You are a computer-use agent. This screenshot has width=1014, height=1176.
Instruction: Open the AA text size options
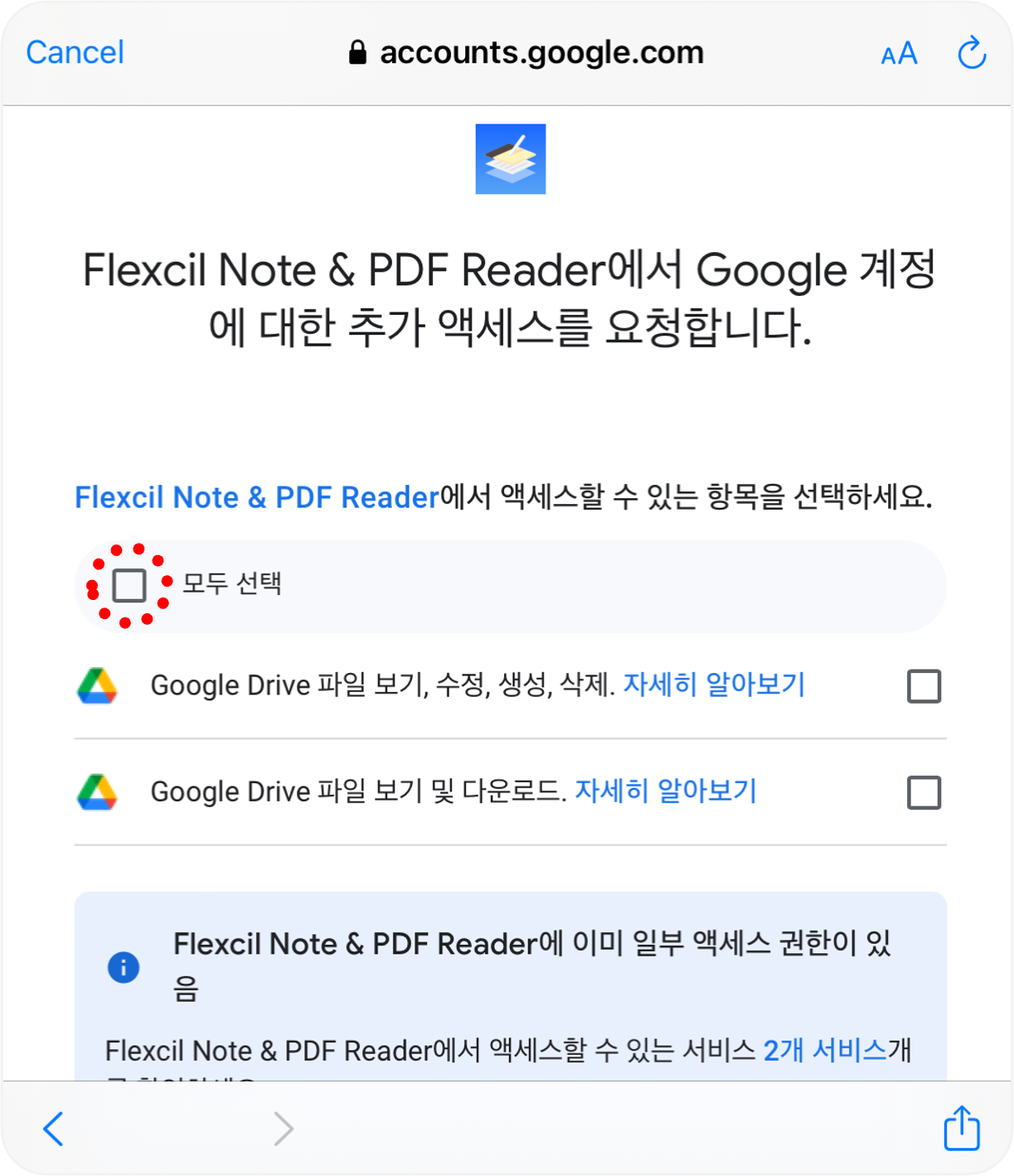899,54
